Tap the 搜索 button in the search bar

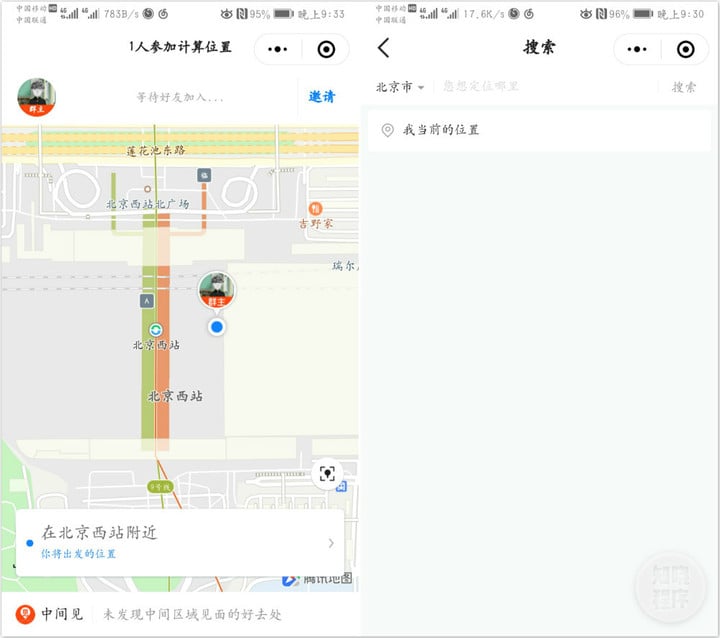pyautogui.click(x=684, y=87)
